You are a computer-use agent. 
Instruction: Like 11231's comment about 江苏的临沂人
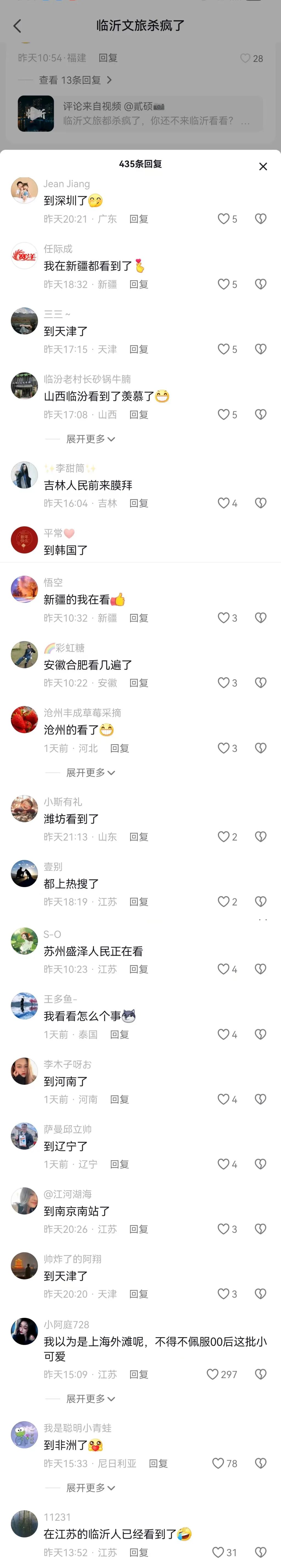point(218,1552)
